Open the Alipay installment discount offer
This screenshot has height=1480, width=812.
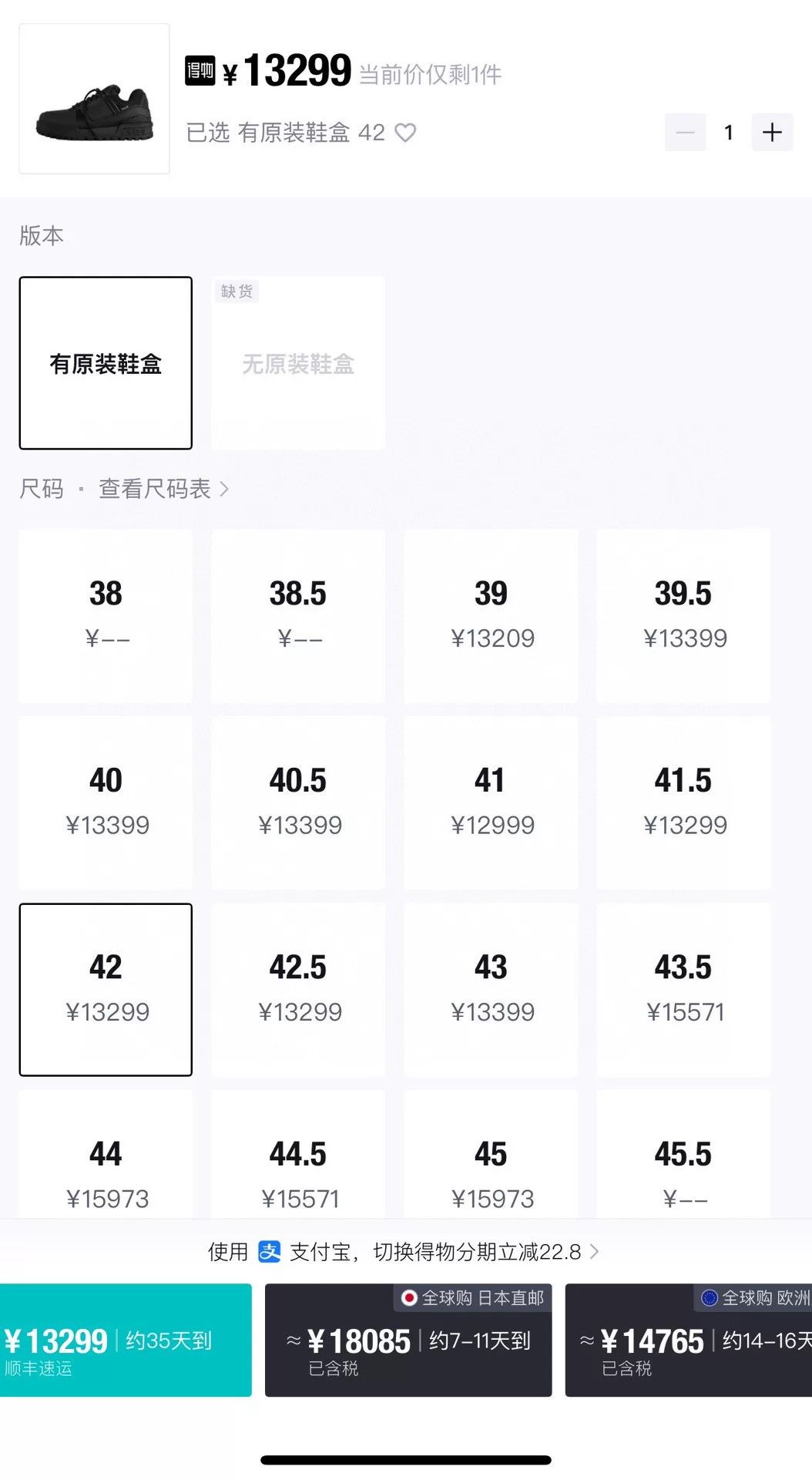(x=404, y=1252)
